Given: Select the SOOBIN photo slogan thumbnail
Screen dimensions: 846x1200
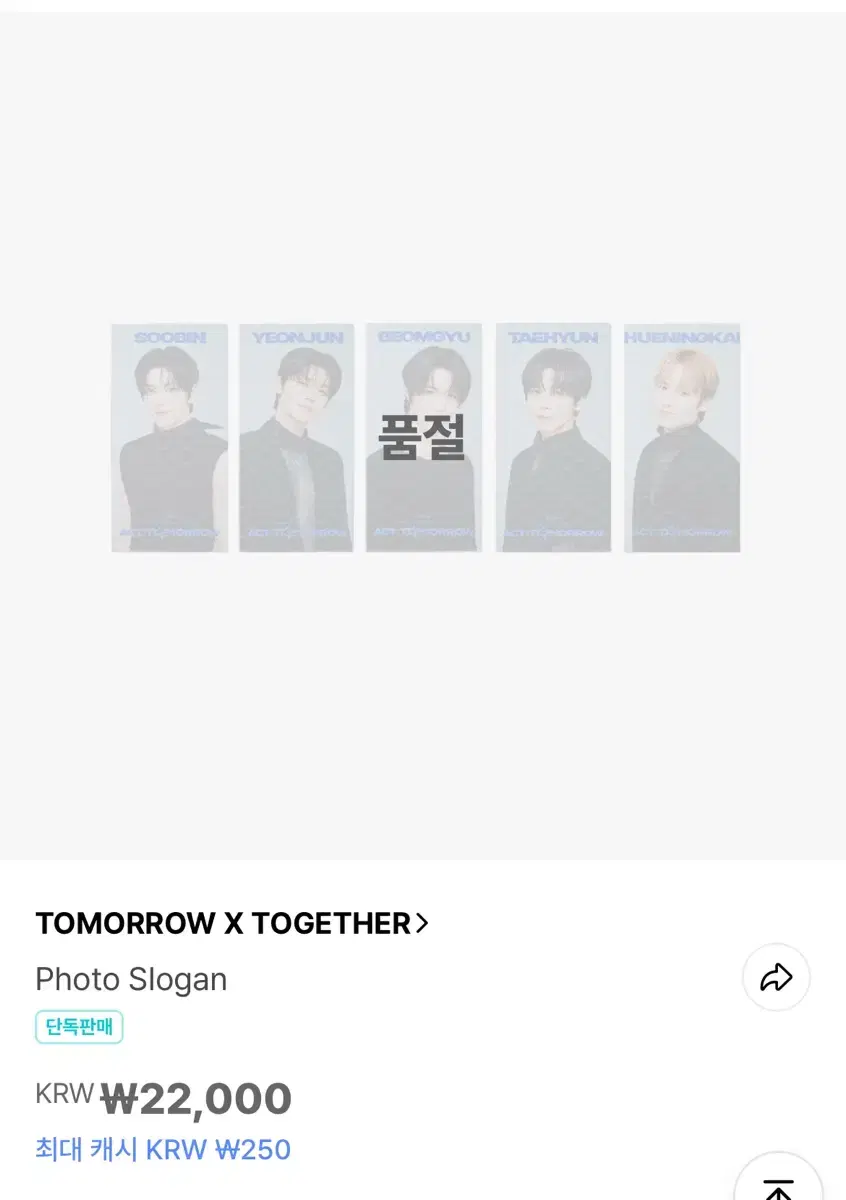Looking at the screenshot, I should [169, 437].
